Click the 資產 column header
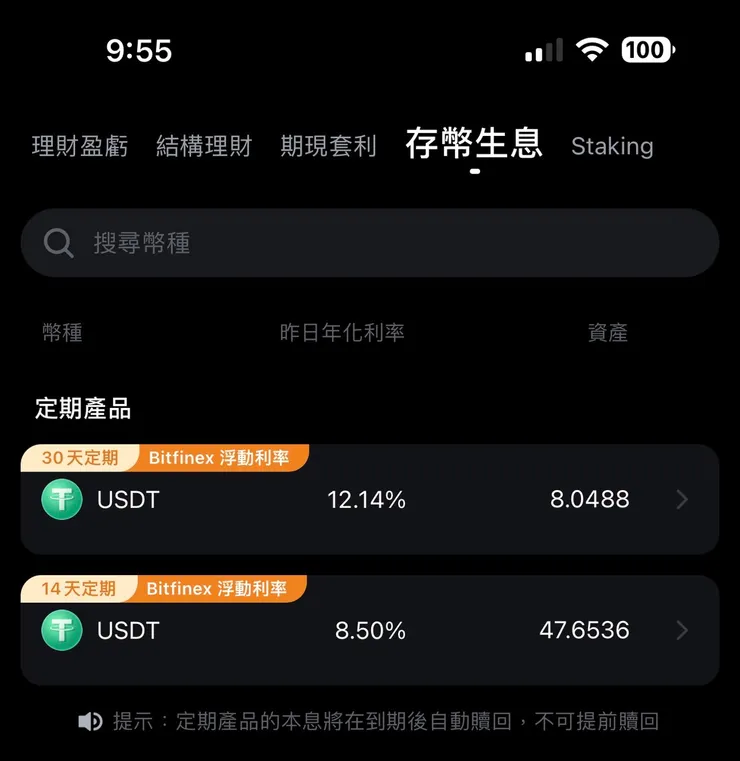 coord(607,333)
